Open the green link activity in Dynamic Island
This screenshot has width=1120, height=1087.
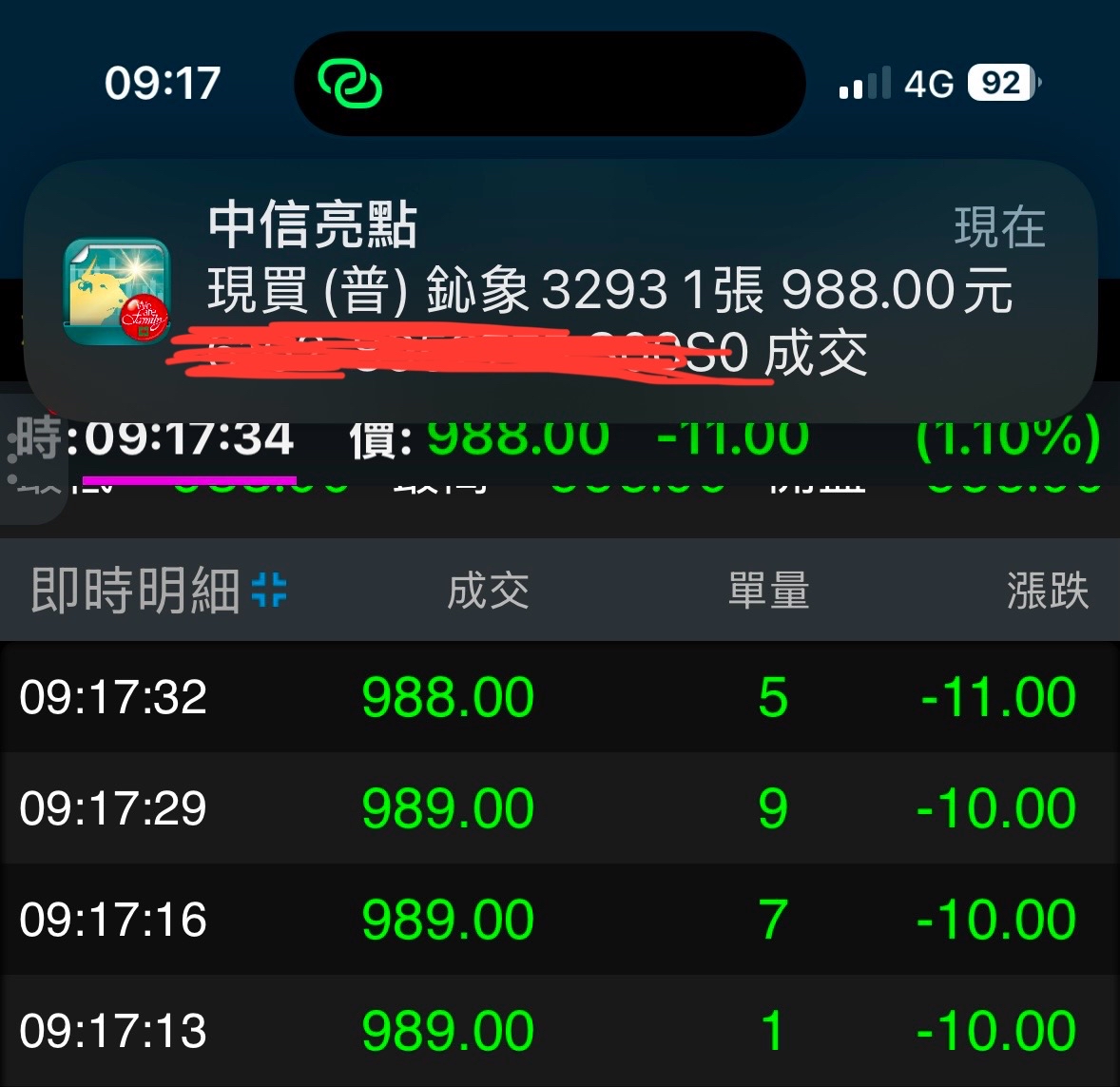(x=350, y=84)
